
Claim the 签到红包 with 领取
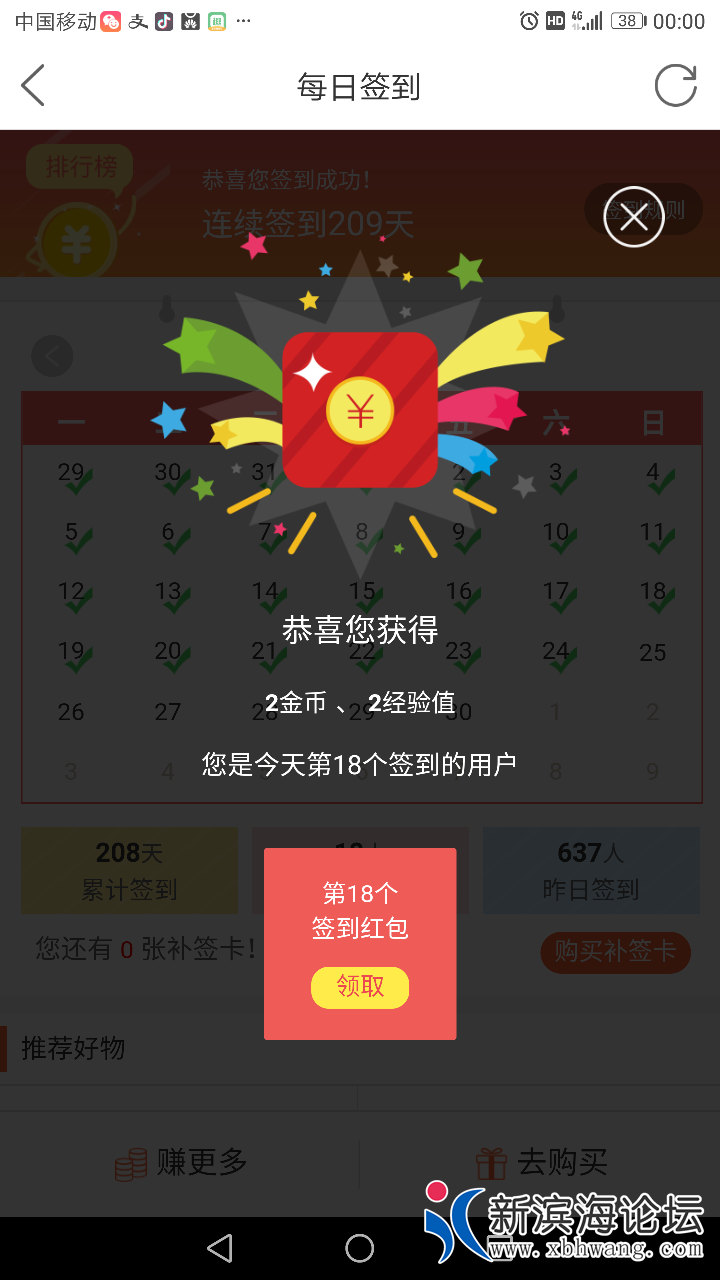coord(360,987)
